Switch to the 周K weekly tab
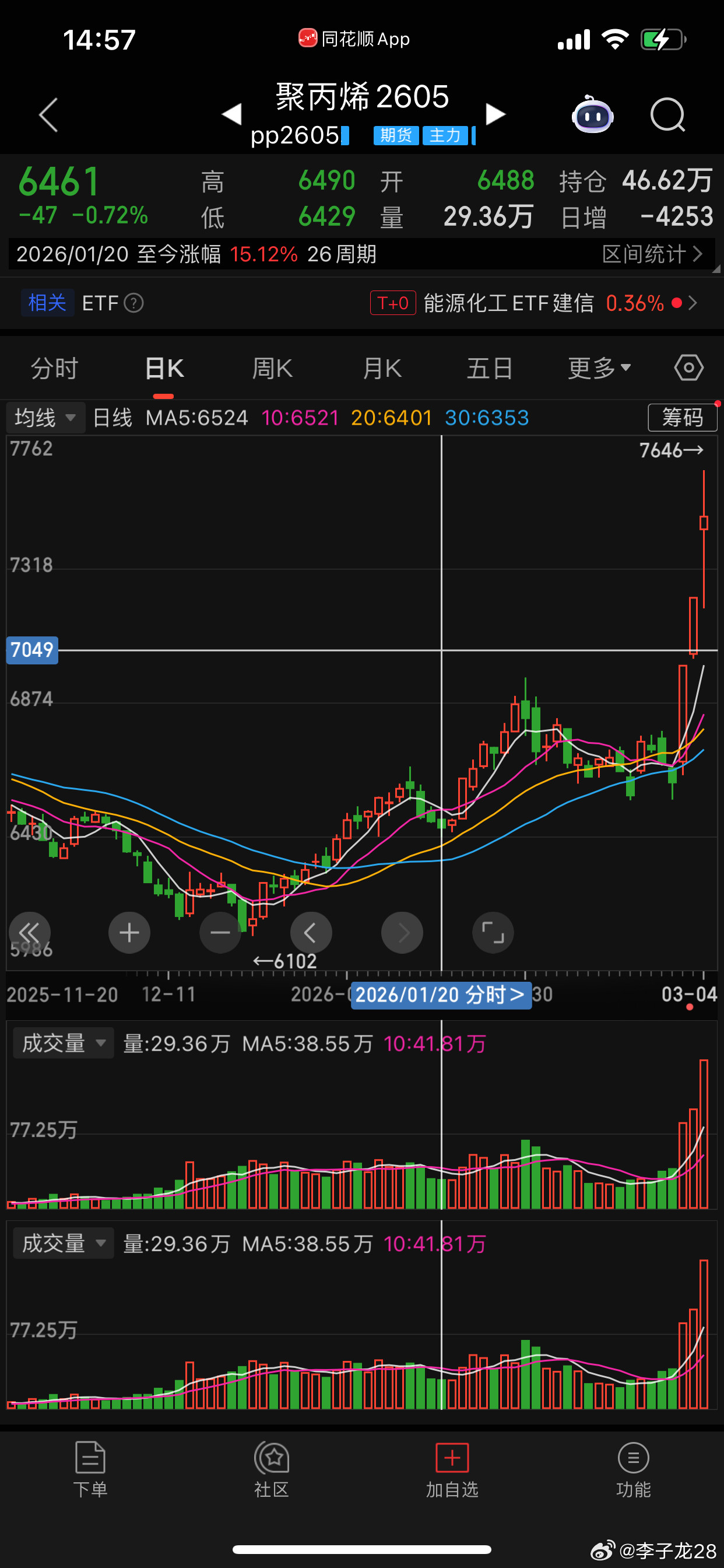 272,367
